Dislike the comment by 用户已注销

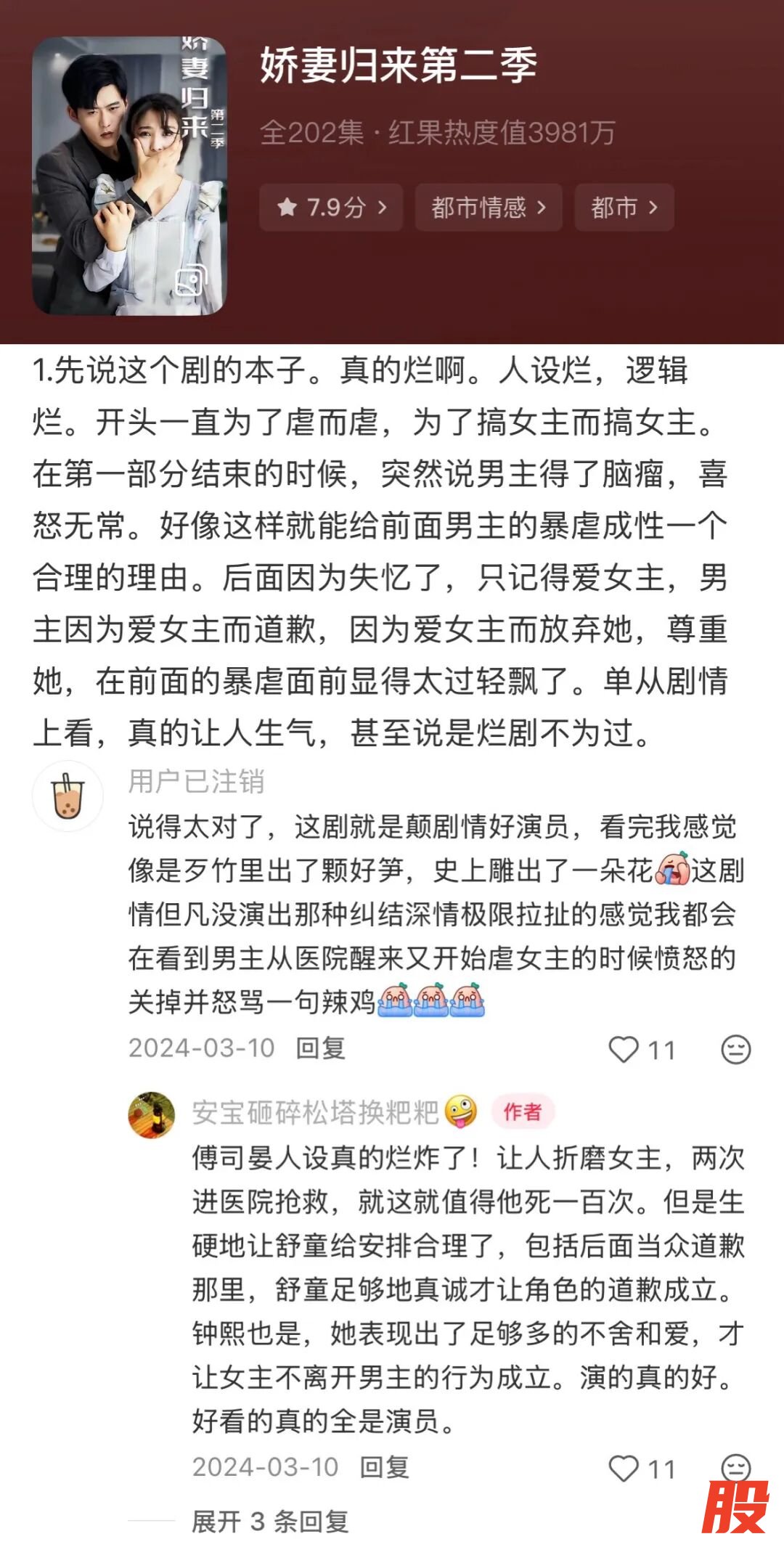(x=735, y=1050)
